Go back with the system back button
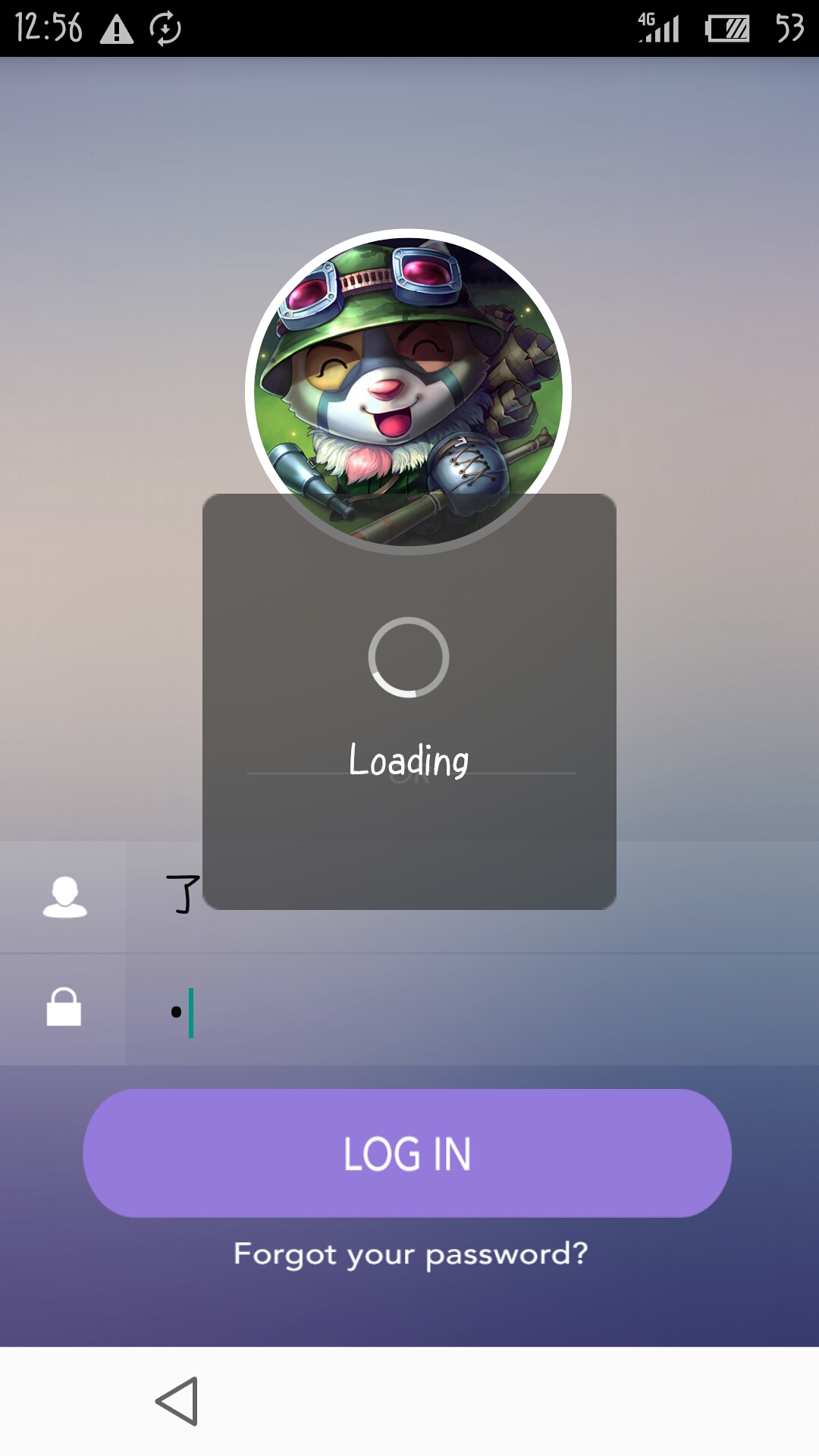 point(177,1401)
